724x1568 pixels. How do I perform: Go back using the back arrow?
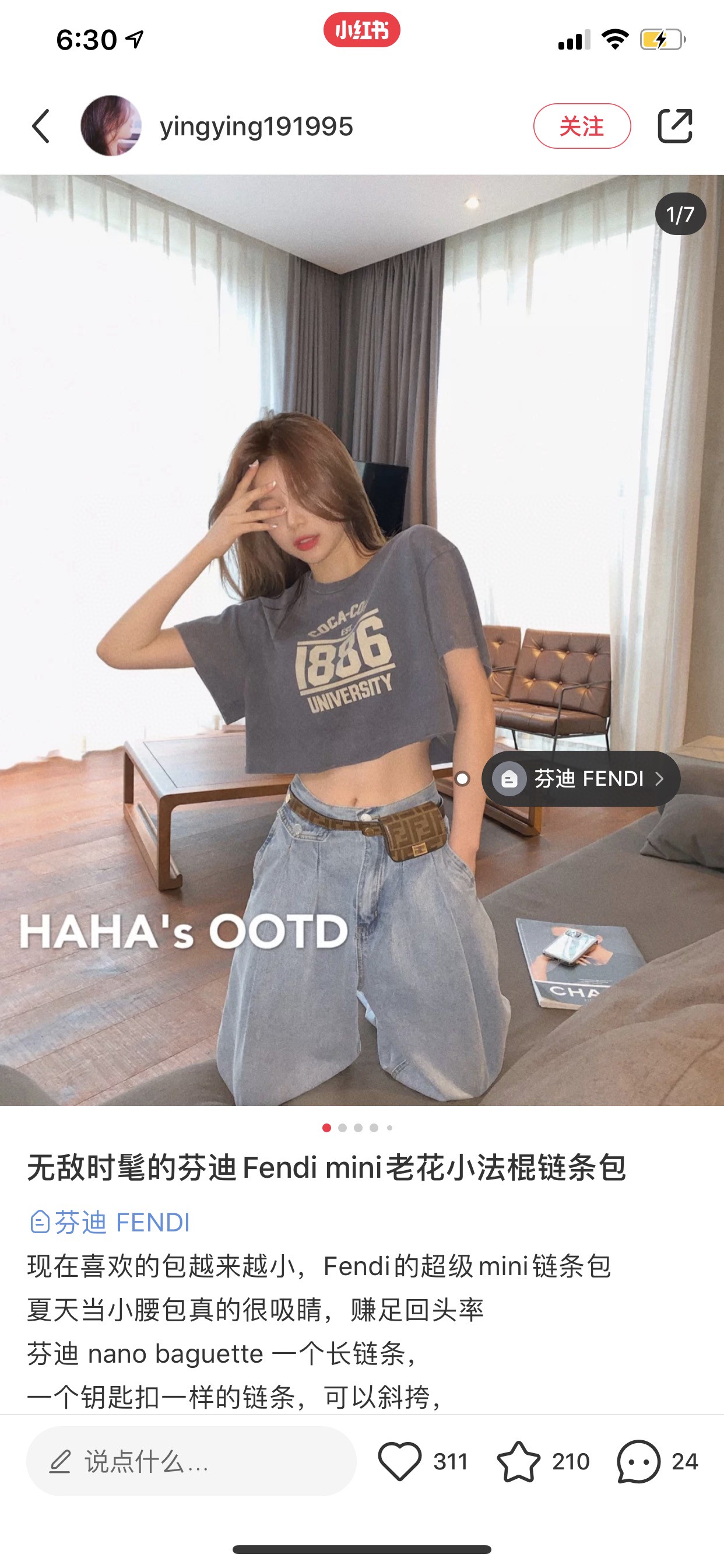tap(41, 127)
